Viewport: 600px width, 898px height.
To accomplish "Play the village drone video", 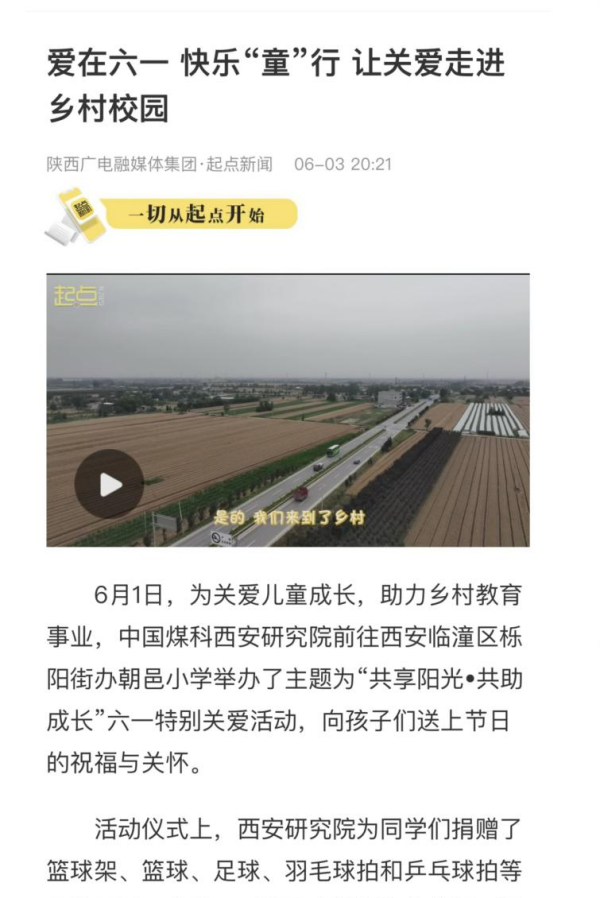I will 110,484.
